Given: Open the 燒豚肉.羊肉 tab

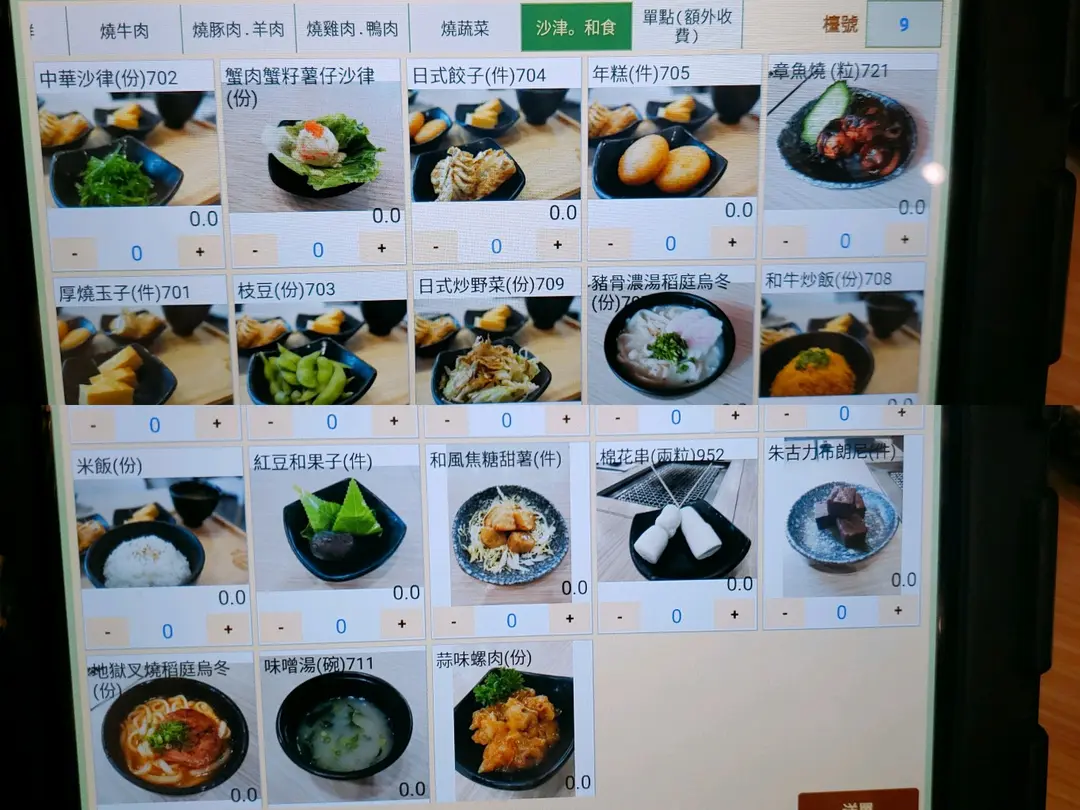Looking at the screenshot, I should (238, 31).
